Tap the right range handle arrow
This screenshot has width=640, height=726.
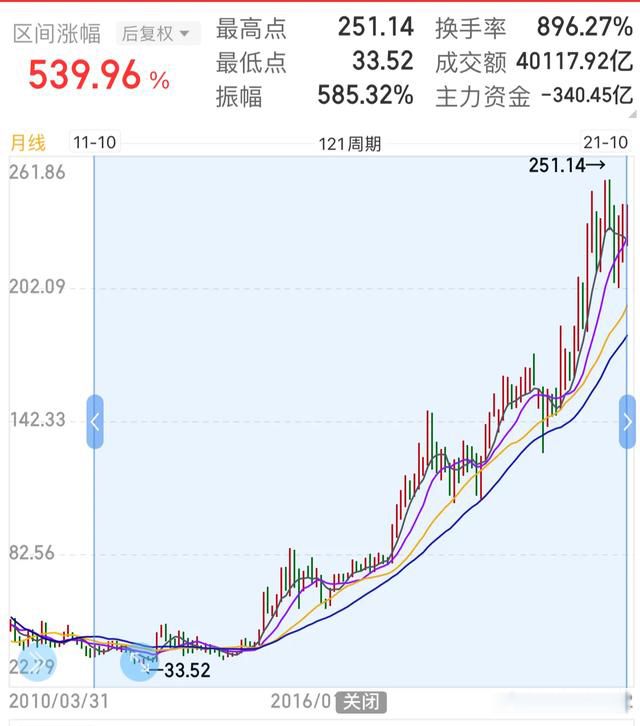pyautogui.click(x=627, y=421)
